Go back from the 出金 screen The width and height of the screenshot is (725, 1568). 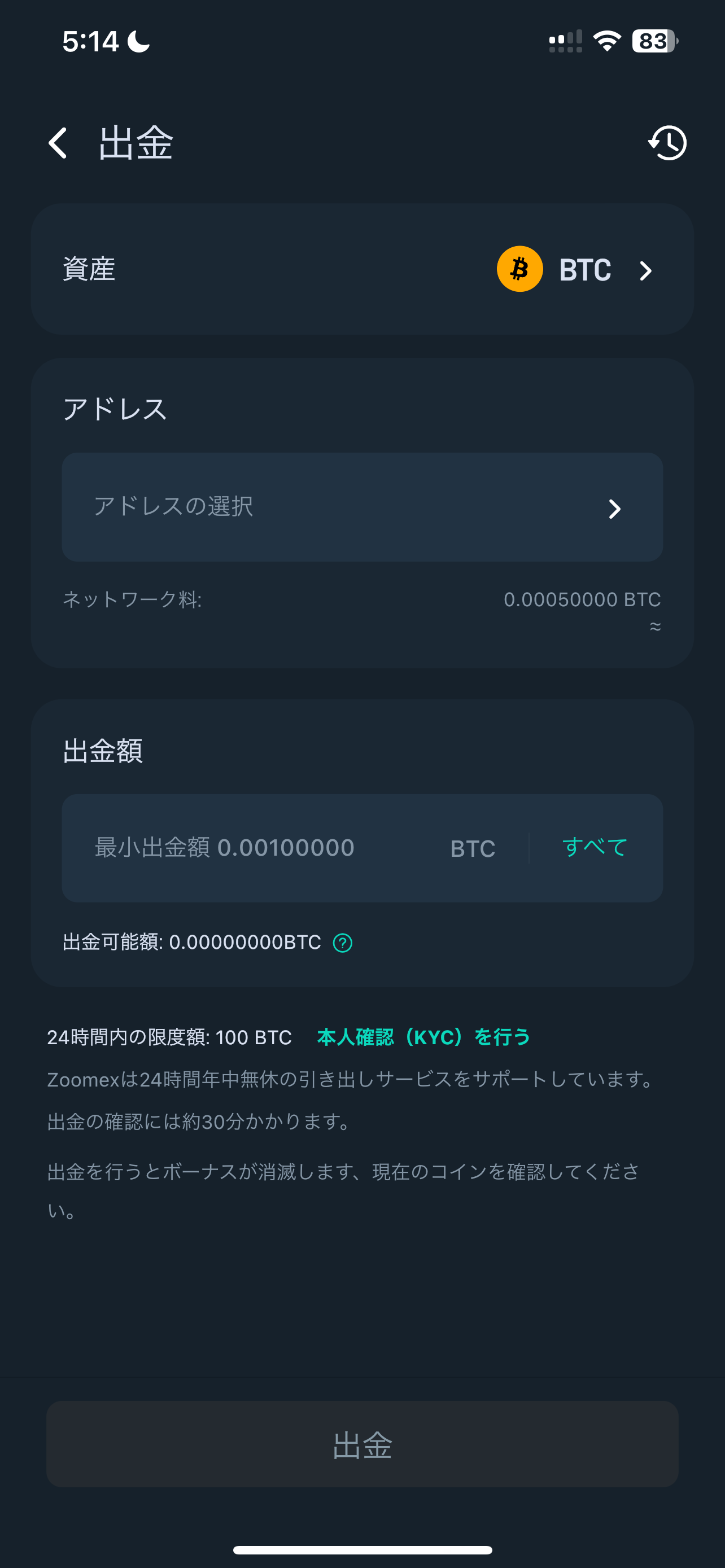coord(58,143)
